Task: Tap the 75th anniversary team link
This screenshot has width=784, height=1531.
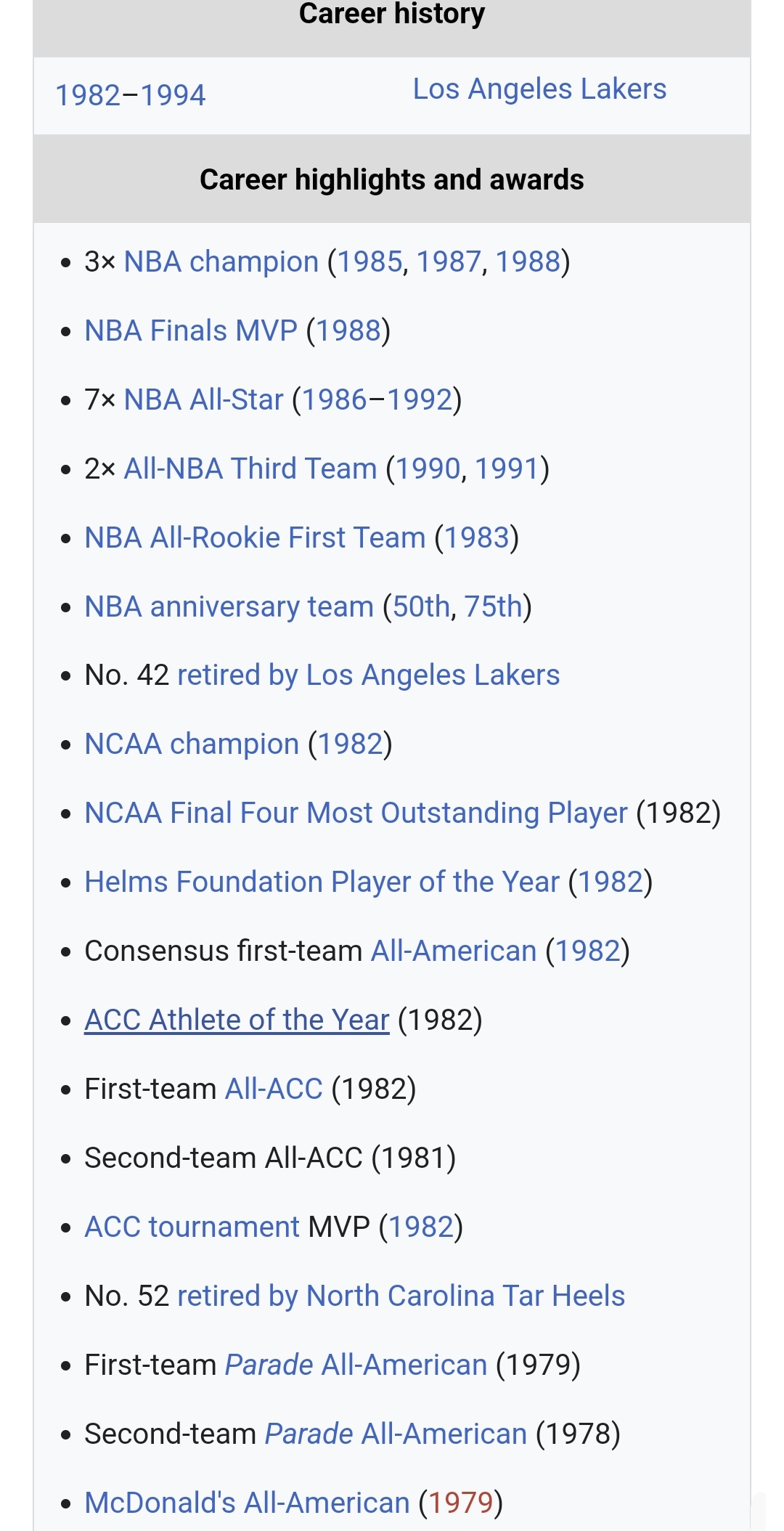Action: click(x=494, y=606)
